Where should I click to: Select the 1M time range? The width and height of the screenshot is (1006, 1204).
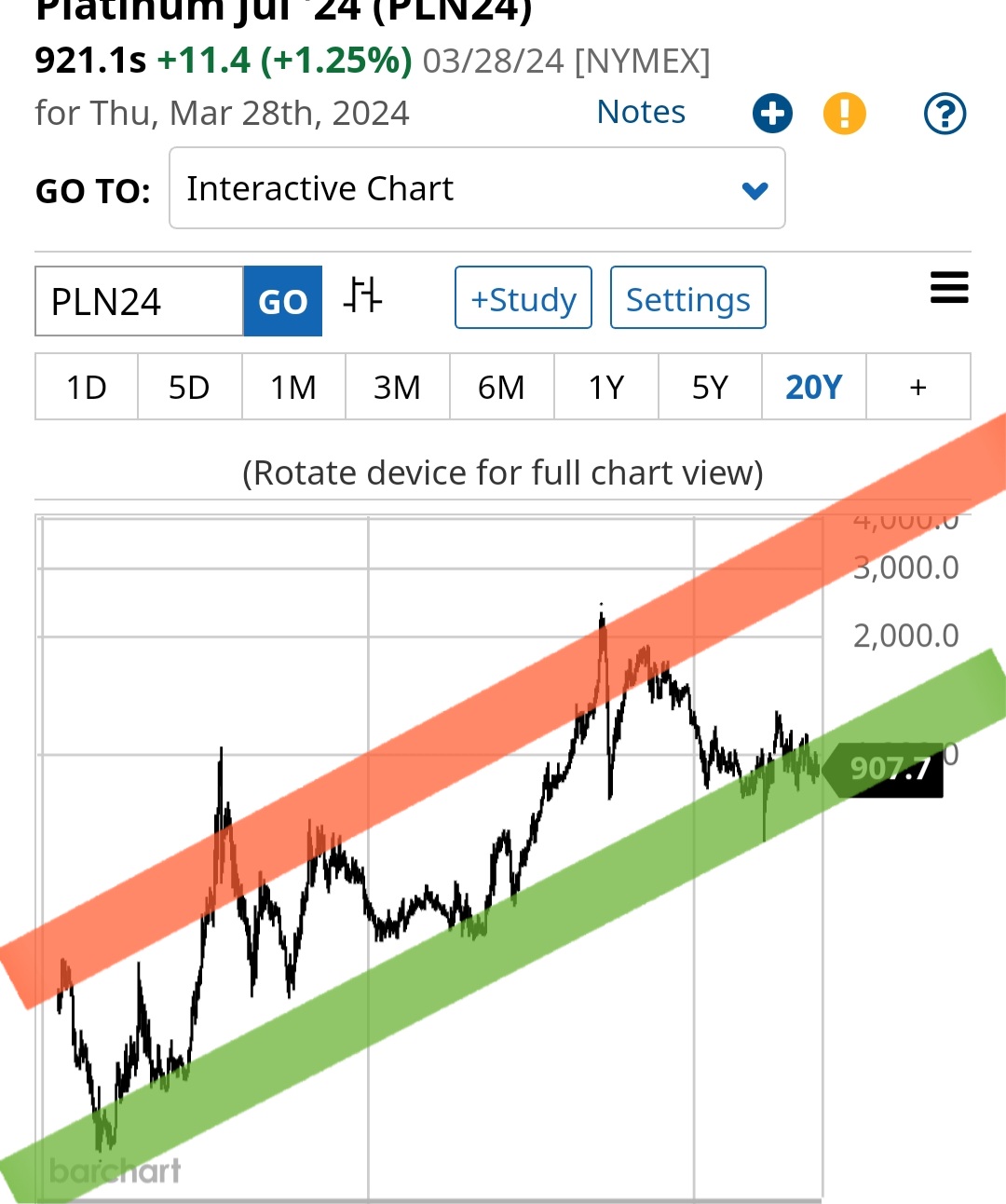click(x=293, y=387)
